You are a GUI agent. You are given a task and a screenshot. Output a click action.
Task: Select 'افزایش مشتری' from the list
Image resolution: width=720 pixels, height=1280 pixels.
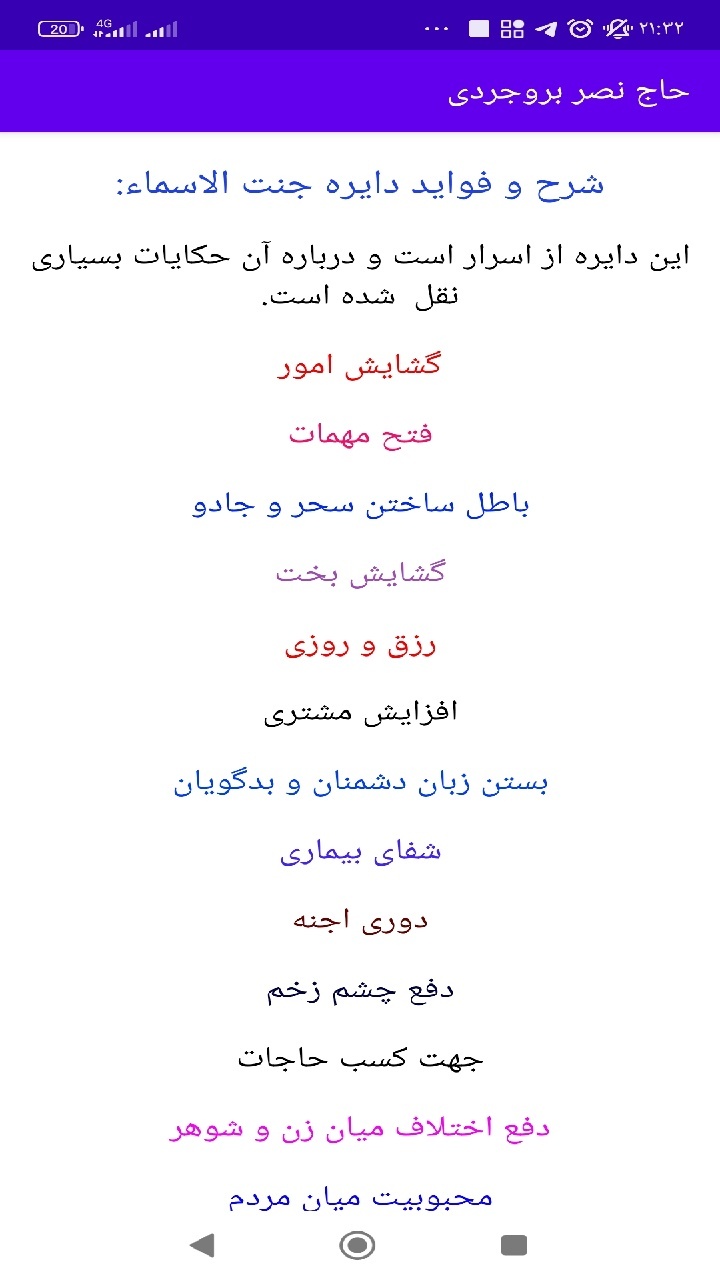pyautogui.click(x=360, y=711)
